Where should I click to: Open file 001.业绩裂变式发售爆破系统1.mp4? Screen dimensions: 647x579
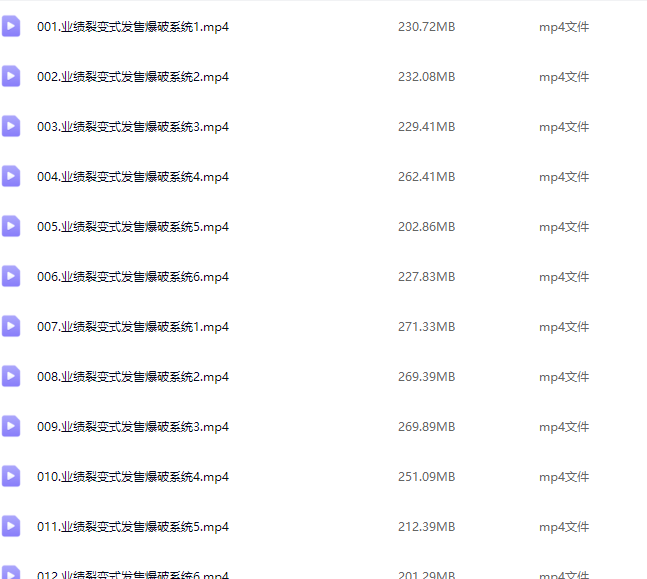(133, 27)
